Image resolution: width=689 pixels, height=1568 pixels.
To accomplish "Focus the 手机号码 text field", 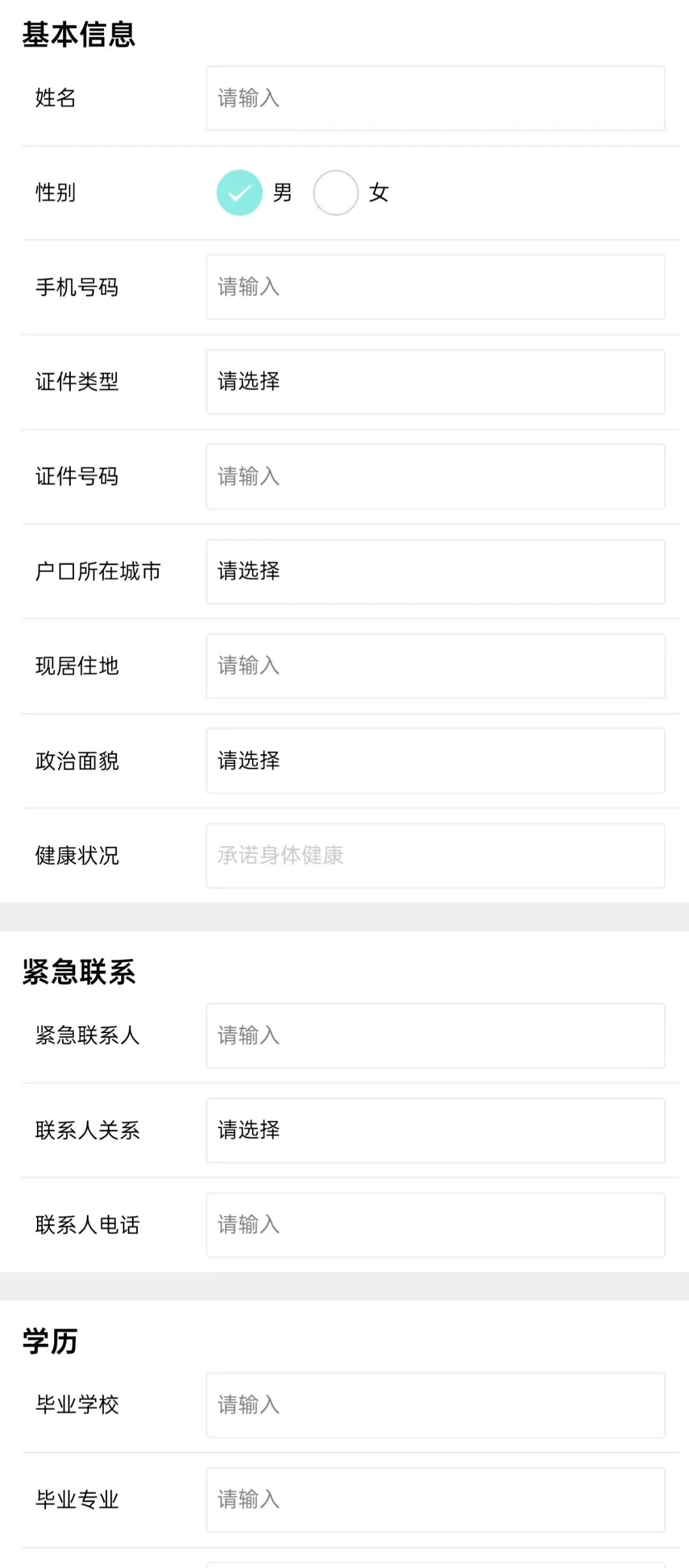I will tap(435, 287).
